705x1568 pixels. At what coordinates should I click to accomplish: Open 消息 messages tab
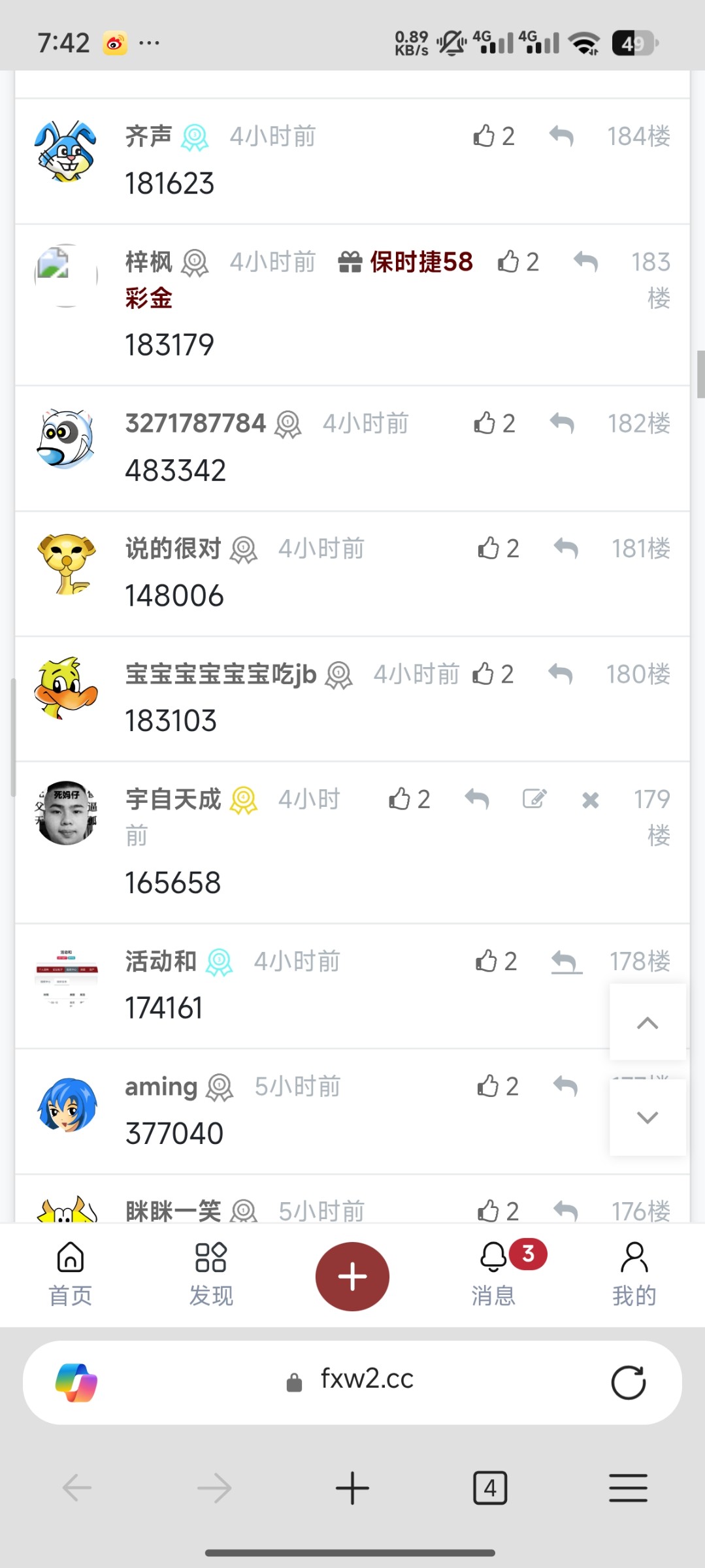[x=494, y=1274]
